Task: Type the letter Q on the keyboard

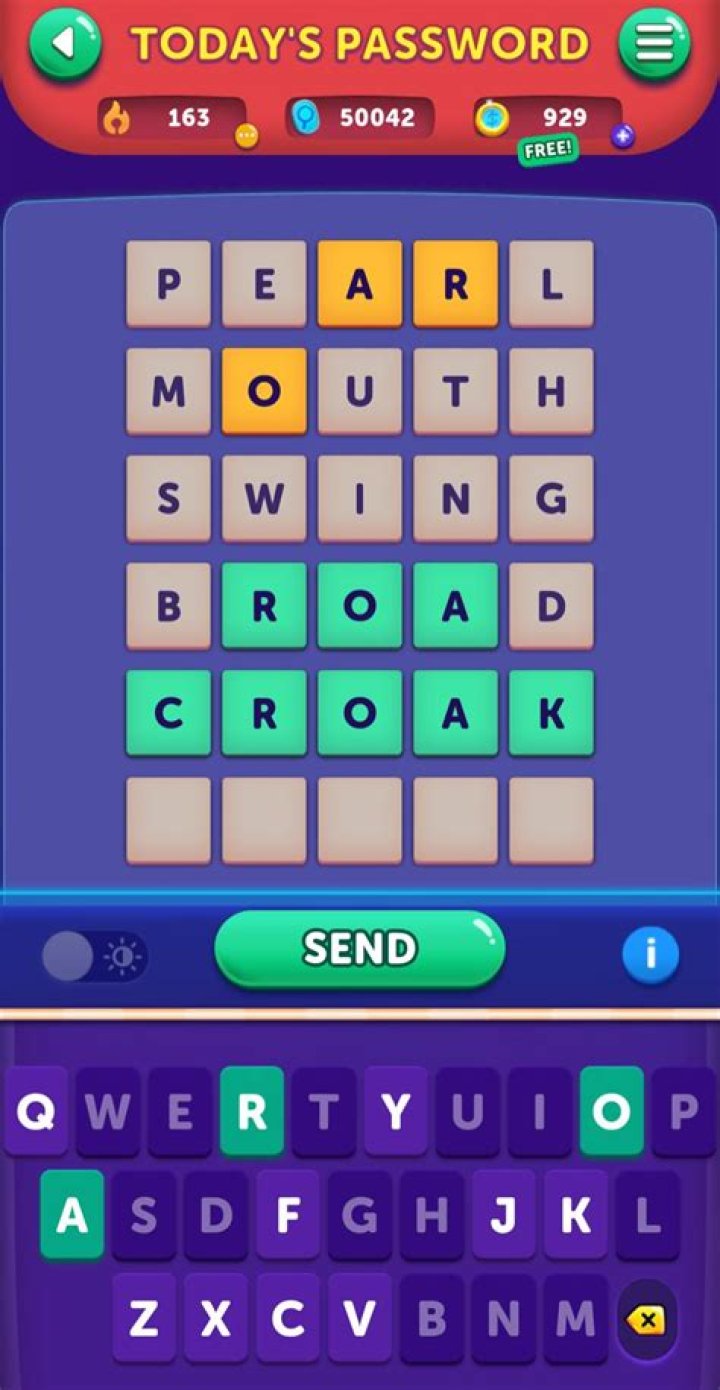Action: click(36, 1111)
